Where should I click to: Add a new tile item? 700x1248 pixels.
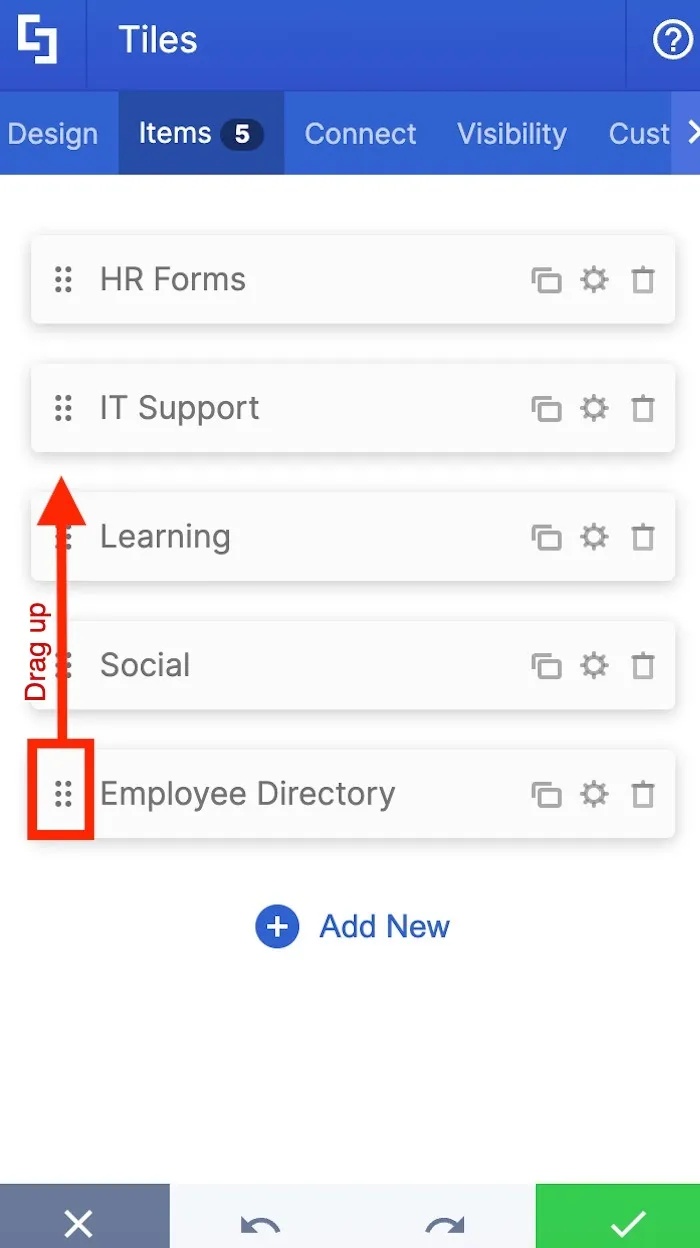[x=352, y=927]
